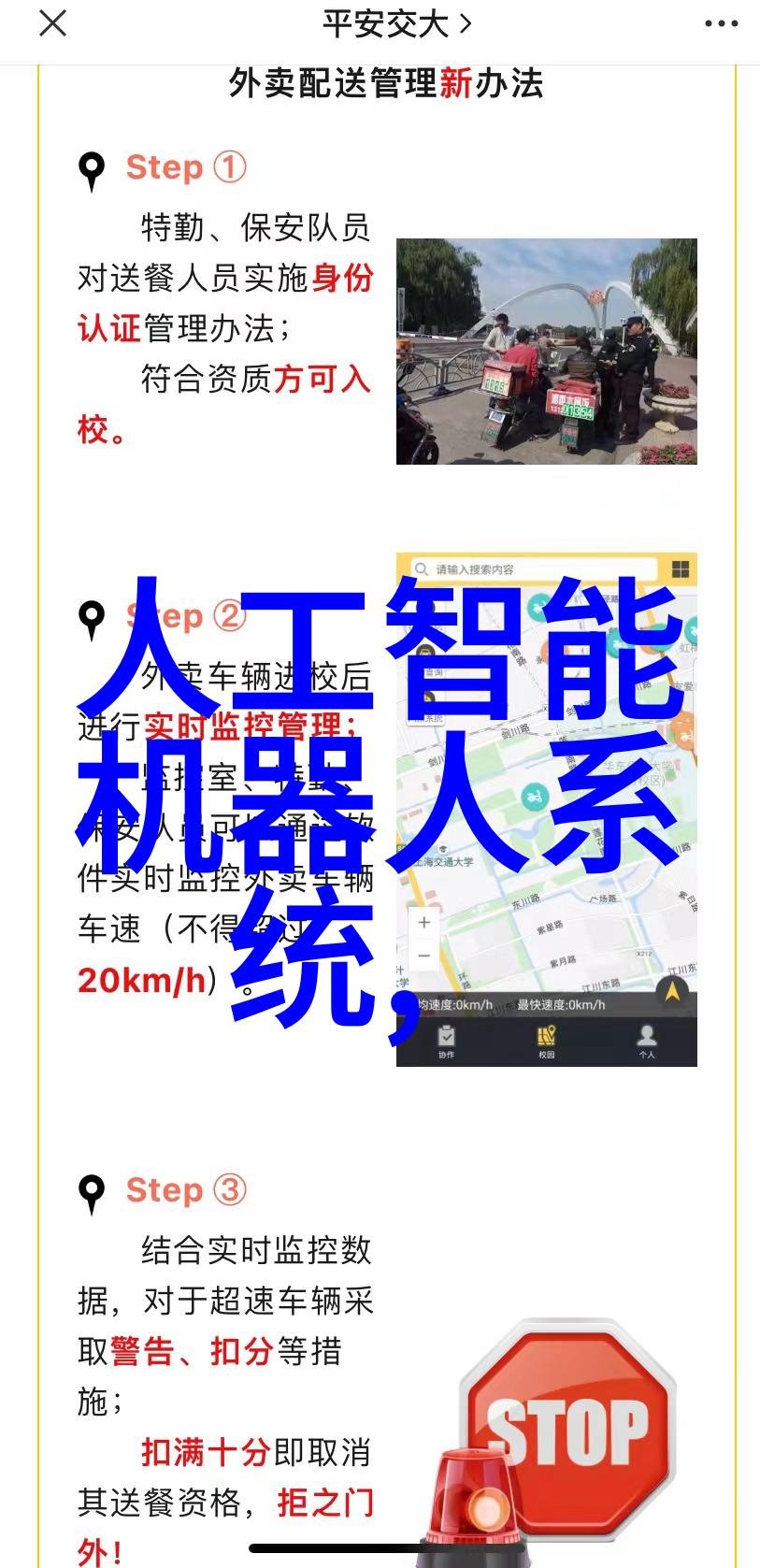Screen dimensions: 760x1568
Task: Open the 平安交大 account page
Action: (x=396, y=24)
